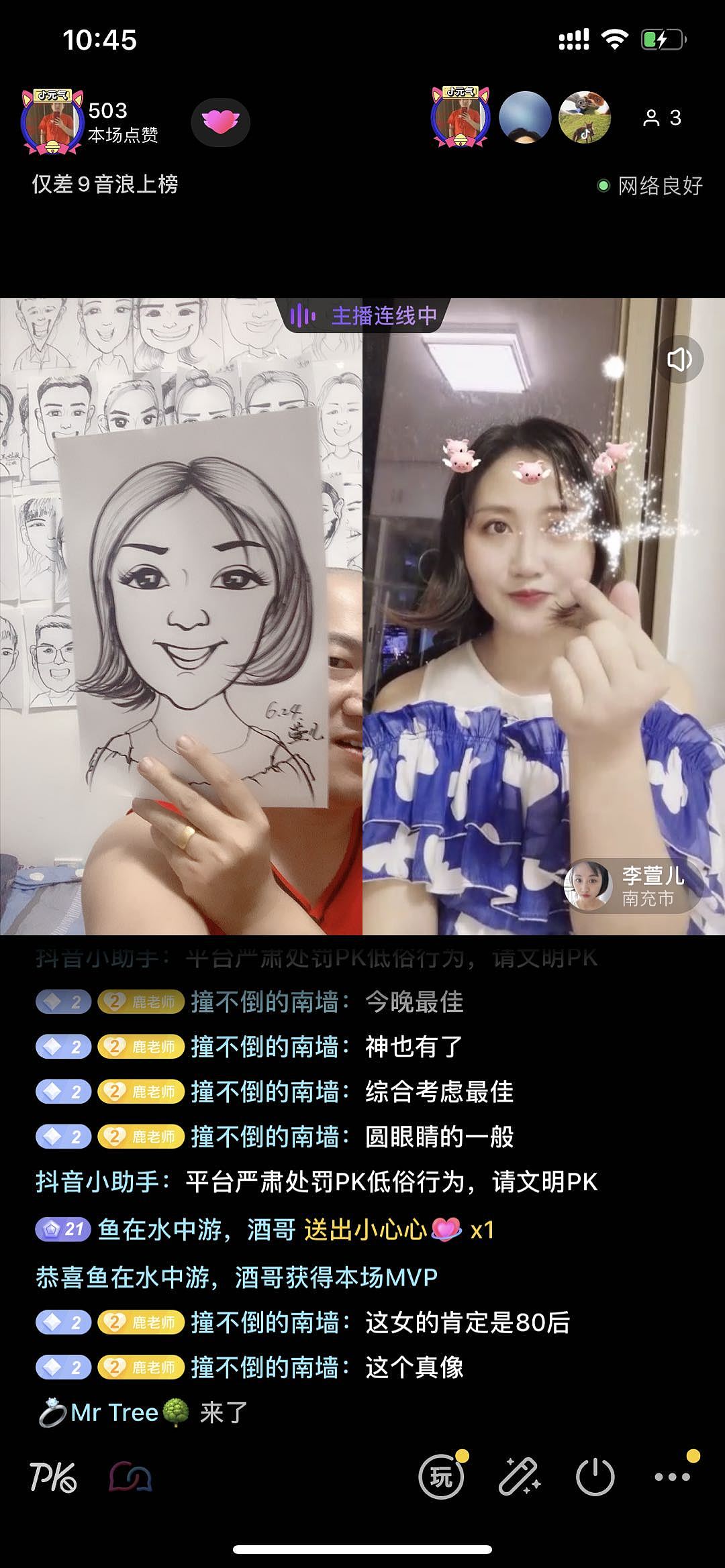Mute the stream with the speaker icon
This screenshot has width=725, height=1568.
pos(681,360)
